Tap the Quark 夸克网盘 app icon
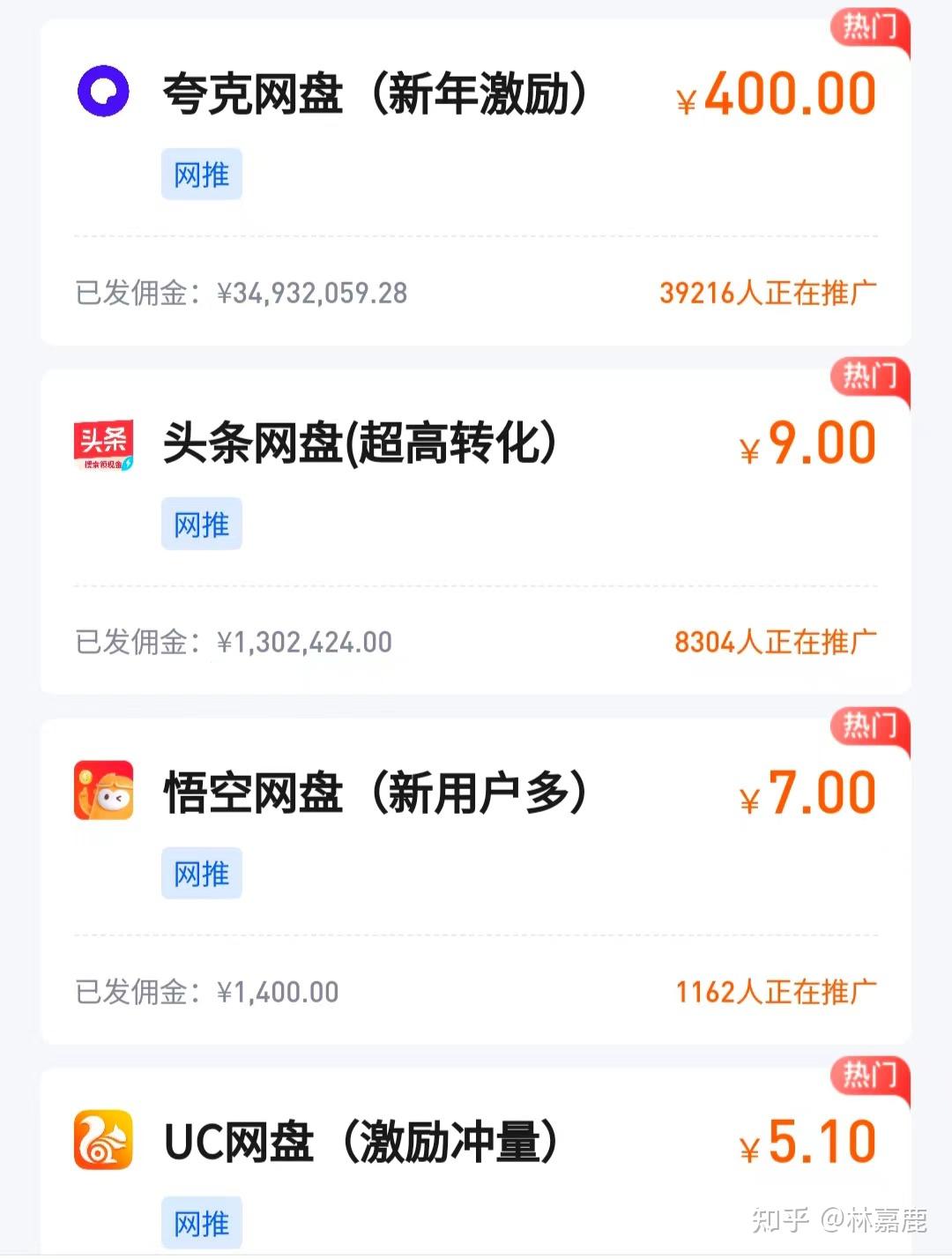 pos(104,93)
